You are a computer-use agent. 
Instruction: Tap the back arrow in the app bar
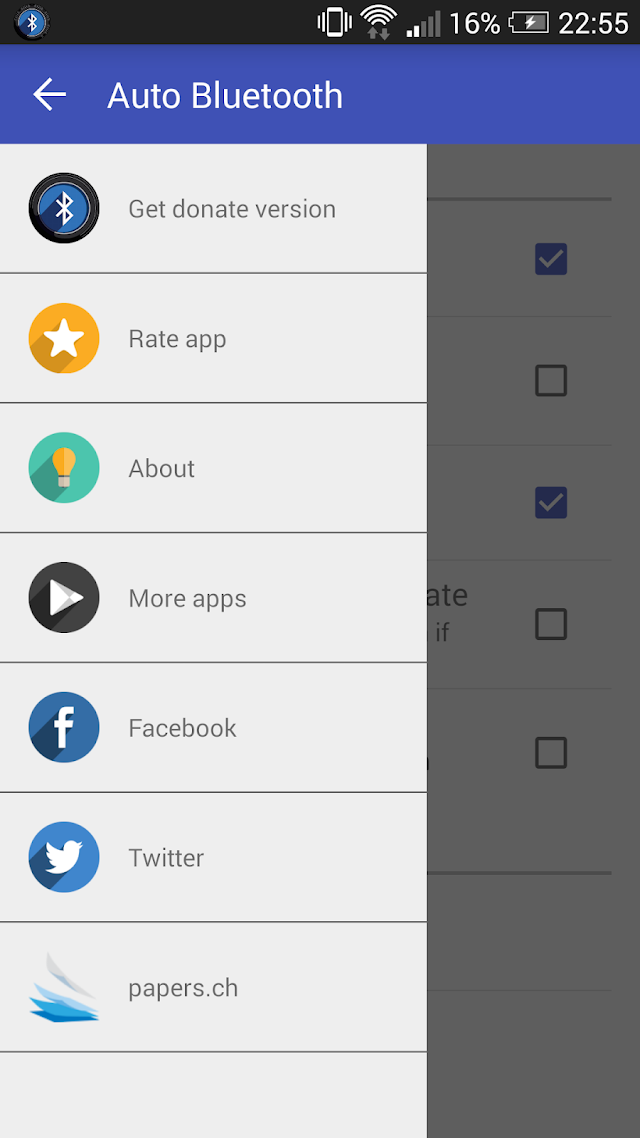pos(49,95)
